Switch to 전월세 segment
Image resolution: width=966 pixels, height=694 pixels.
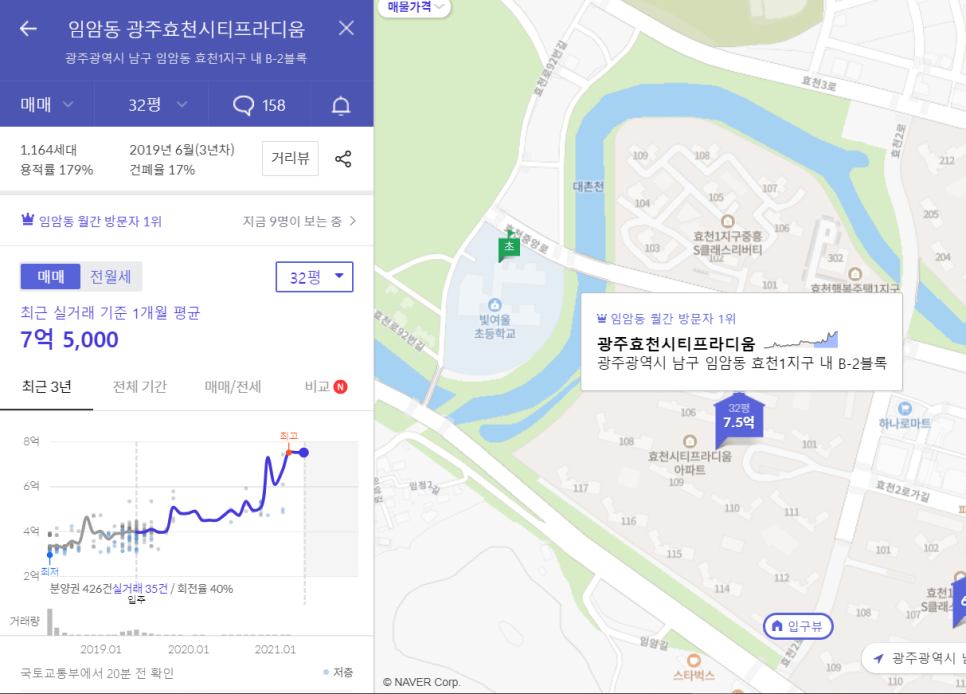click(110, 277)
